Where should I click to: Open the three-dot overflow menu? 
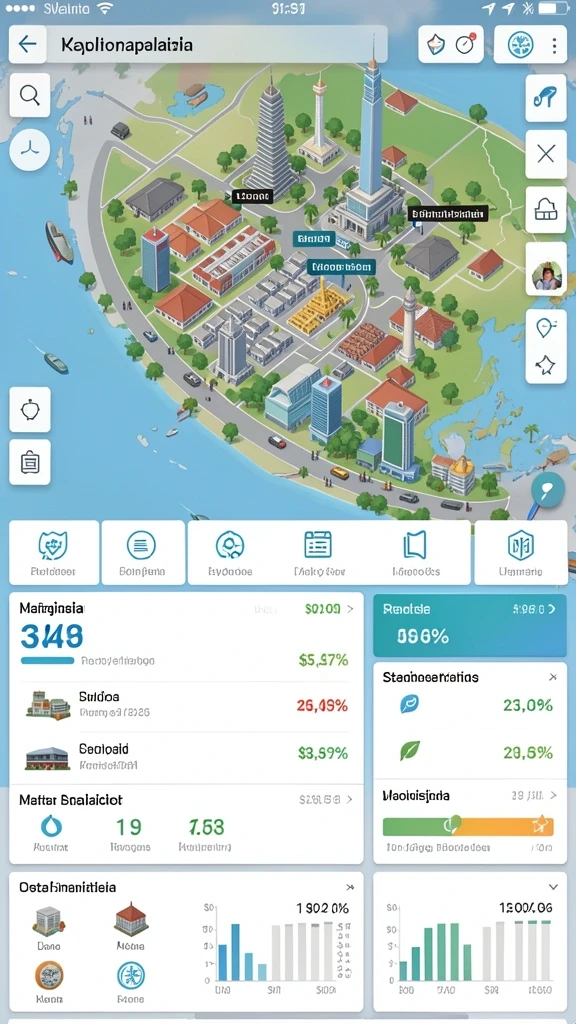[554, 45]
